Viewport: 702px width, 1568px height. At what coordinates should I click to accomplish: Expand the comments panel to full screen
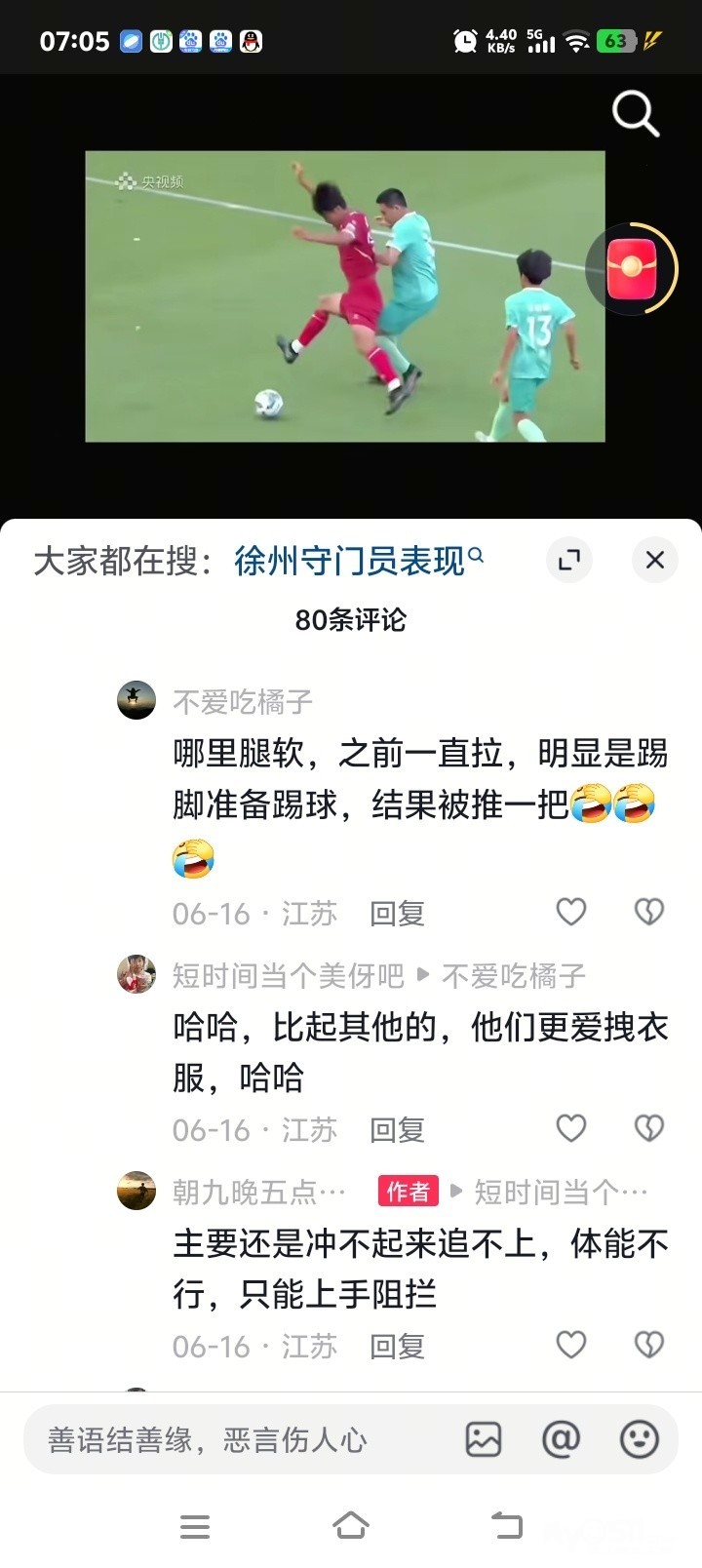tap(568, 560)
